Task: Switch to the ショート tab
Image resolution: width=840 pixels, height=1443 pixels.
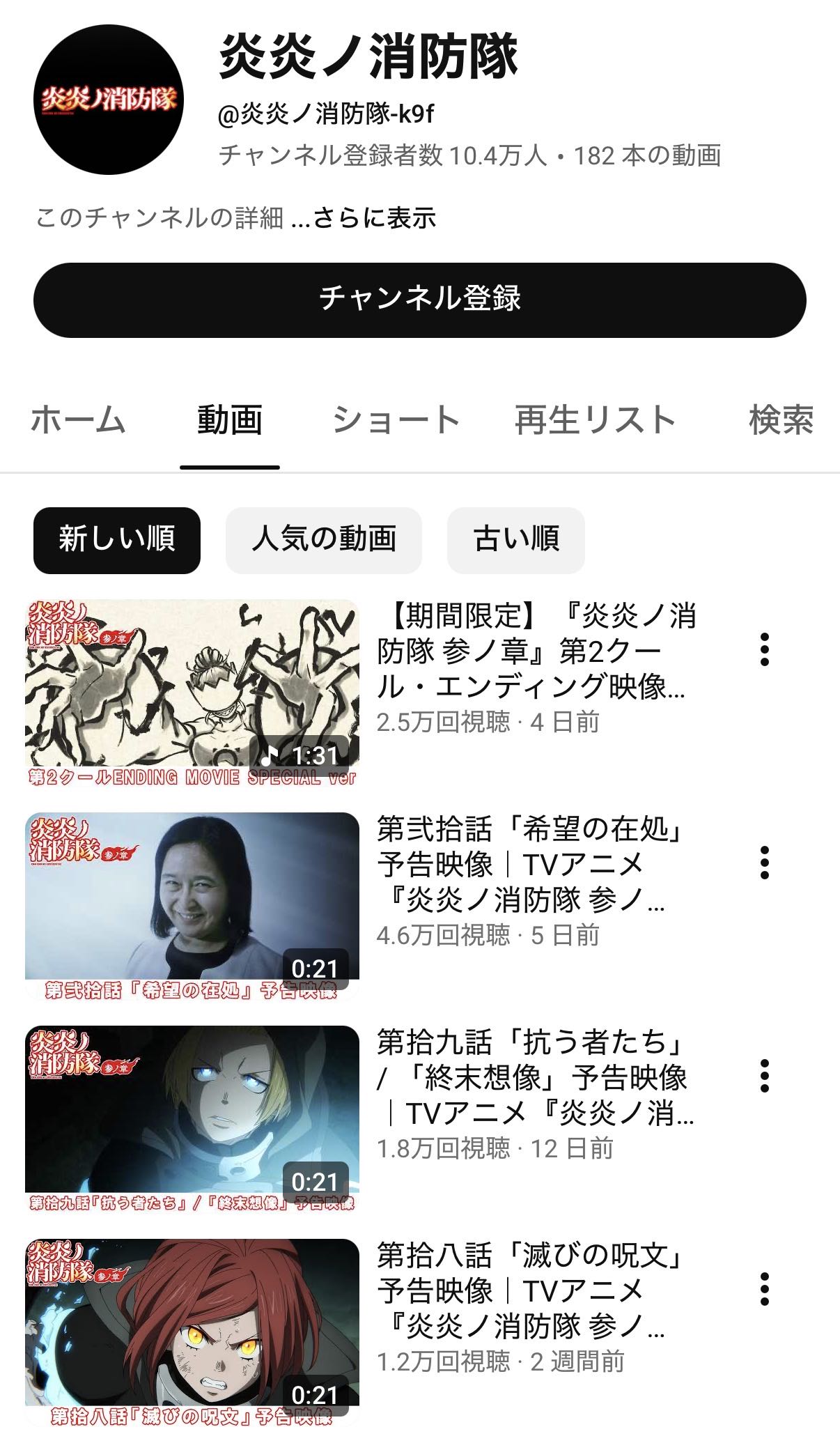Action: 396,419
